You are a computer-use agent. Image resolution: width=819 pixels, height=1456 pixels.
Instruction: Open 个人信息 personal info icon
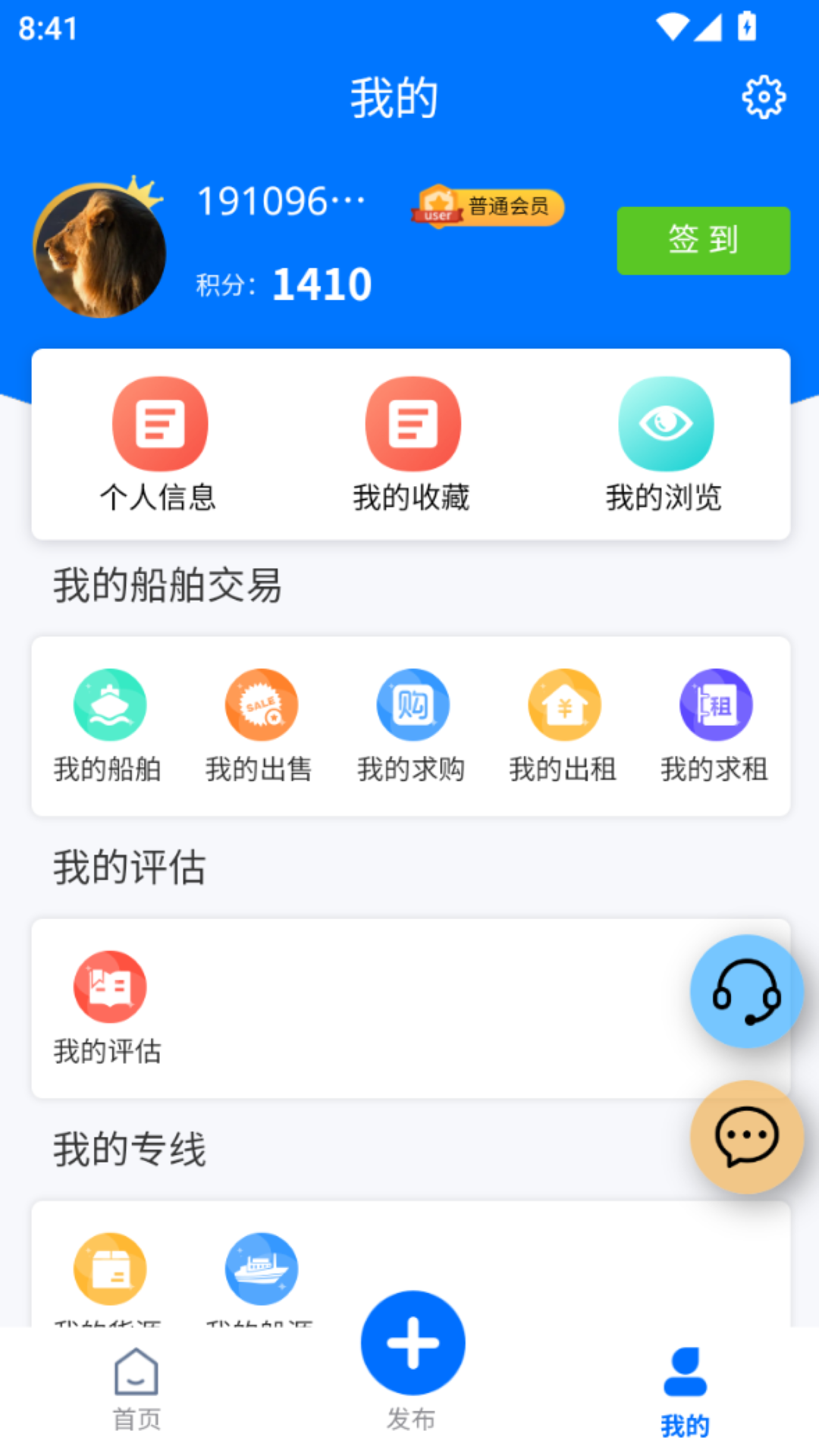point(159,423)
